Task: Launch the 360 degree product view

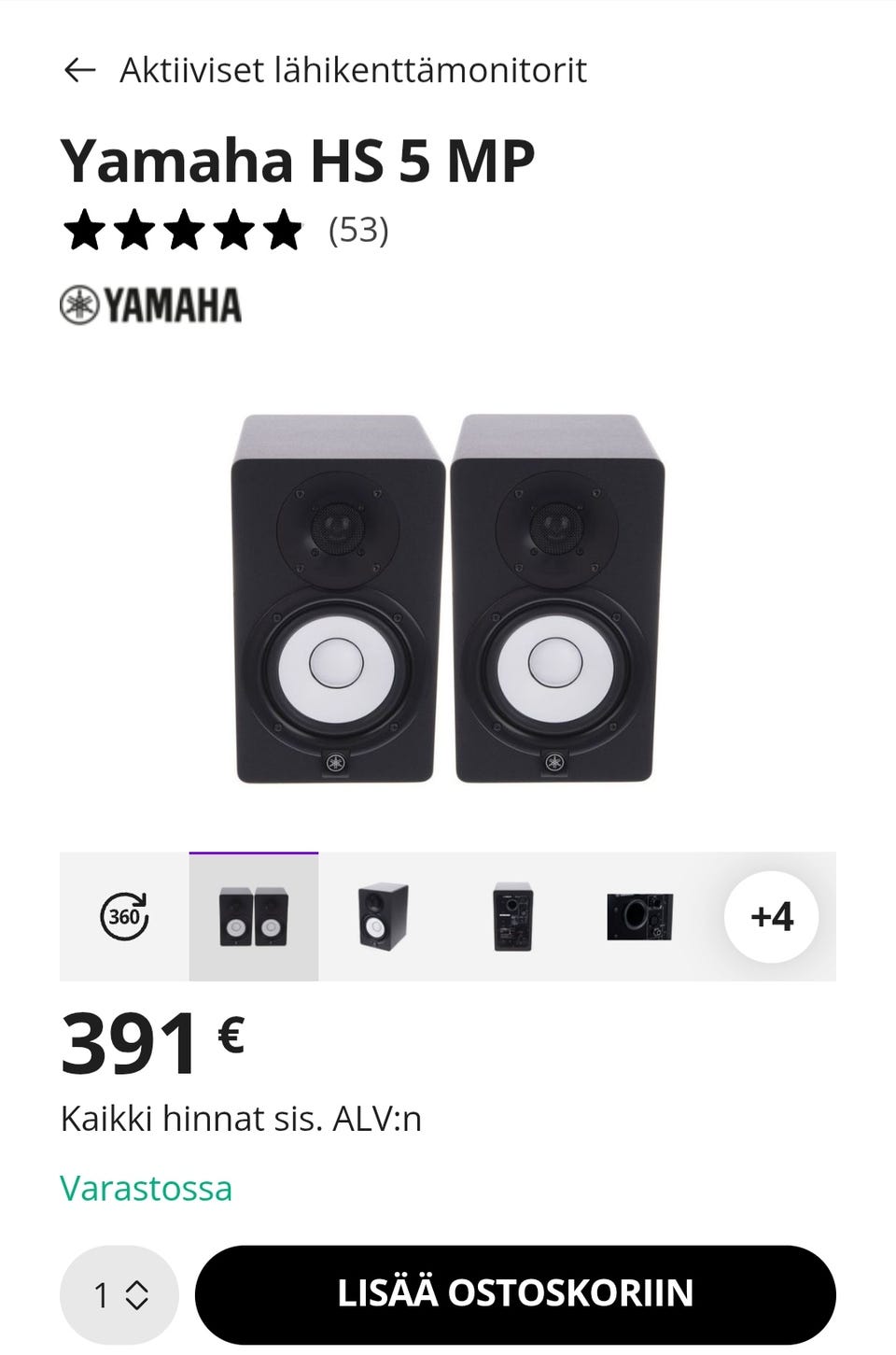Action: point(124,916)
